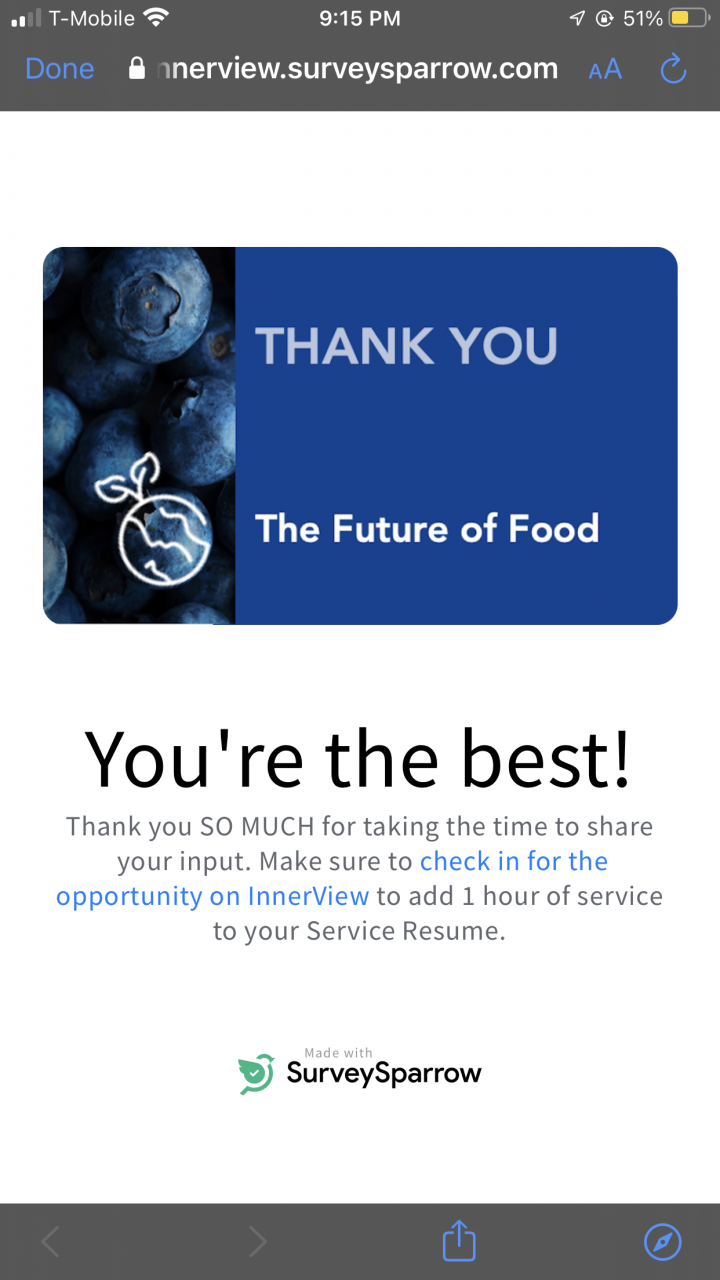Reload the survey page
This screenshot has height=1280, width=720.
[x=673, y=69]
